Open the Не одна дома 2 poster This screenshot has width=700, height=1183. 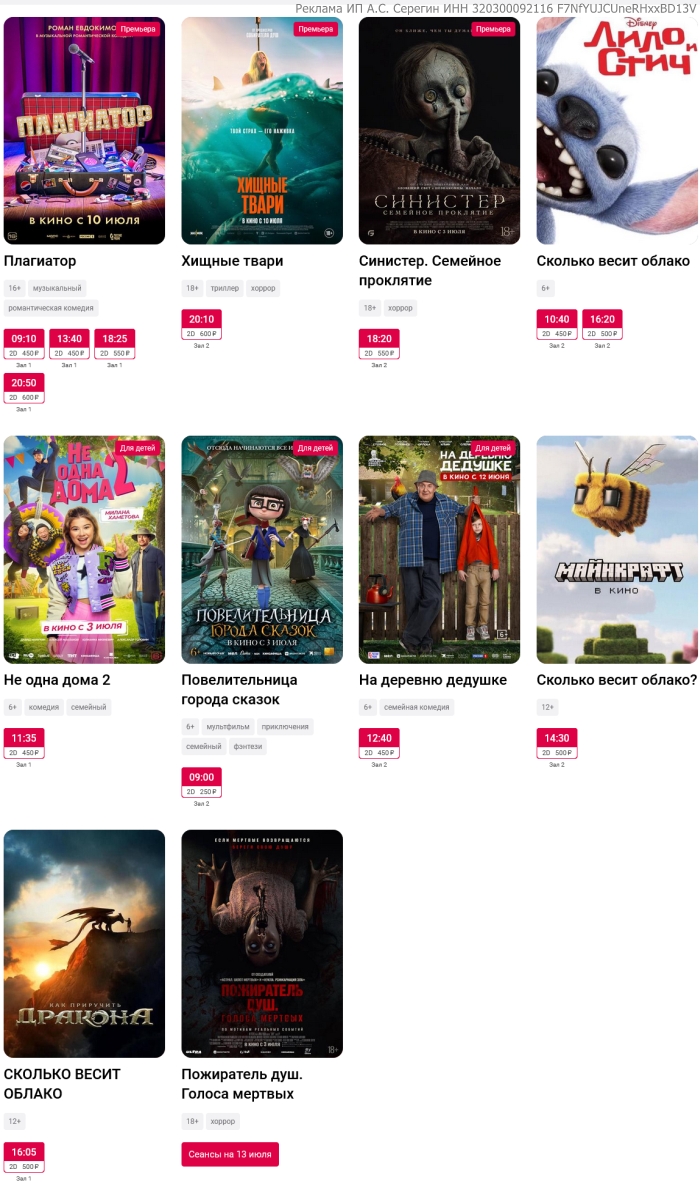(x=84, y=549)
